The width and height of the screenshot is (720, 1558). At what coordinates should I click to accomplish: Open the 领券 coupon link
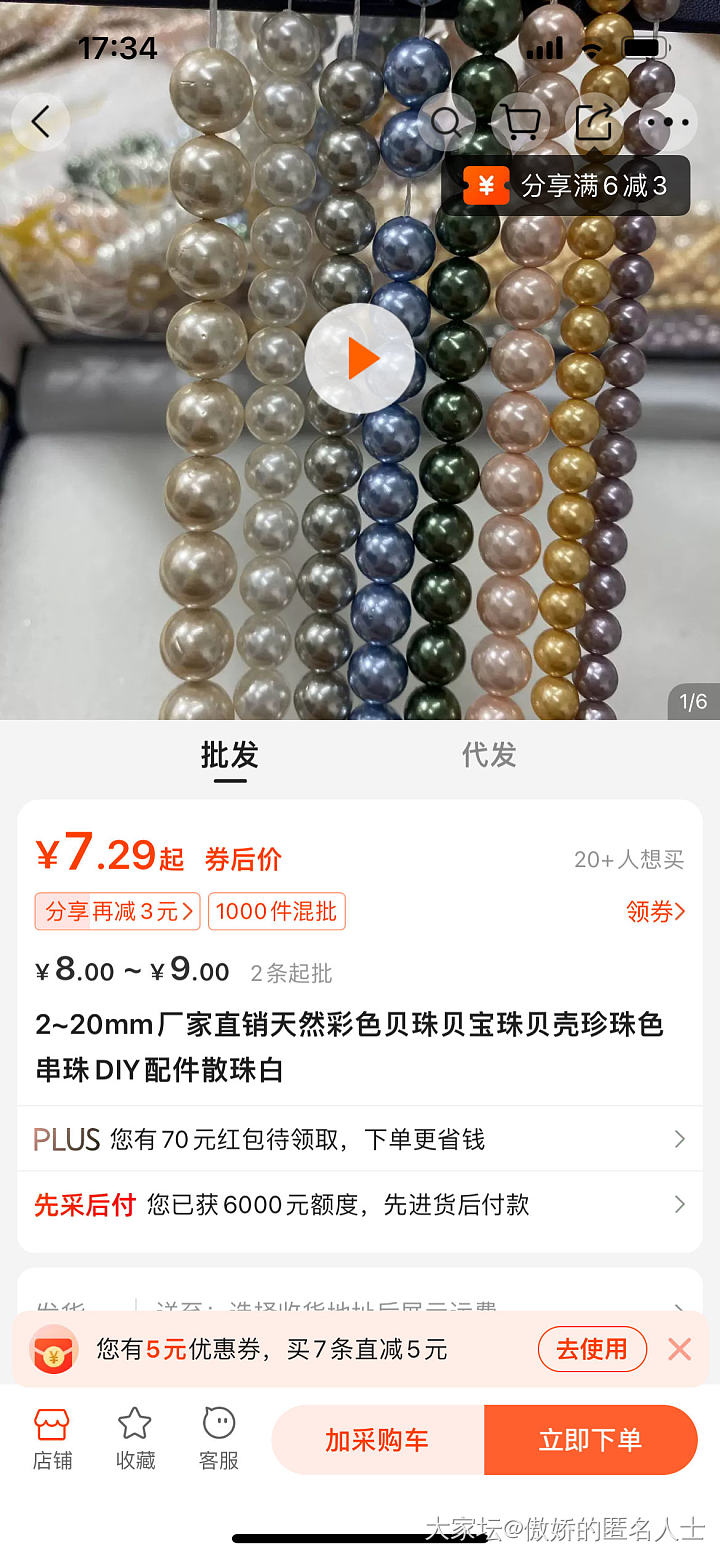tap(655, 911)
